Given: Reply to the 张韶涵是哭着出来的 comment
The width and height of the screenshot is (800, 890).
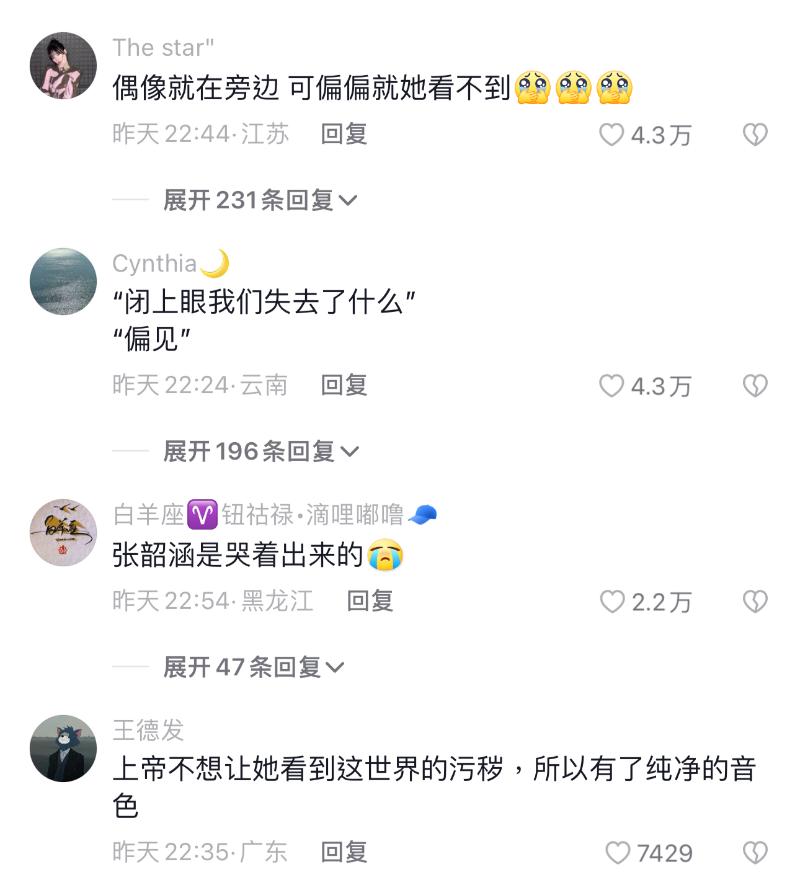Looking at the screenshot, I should (x=370, y=600).
